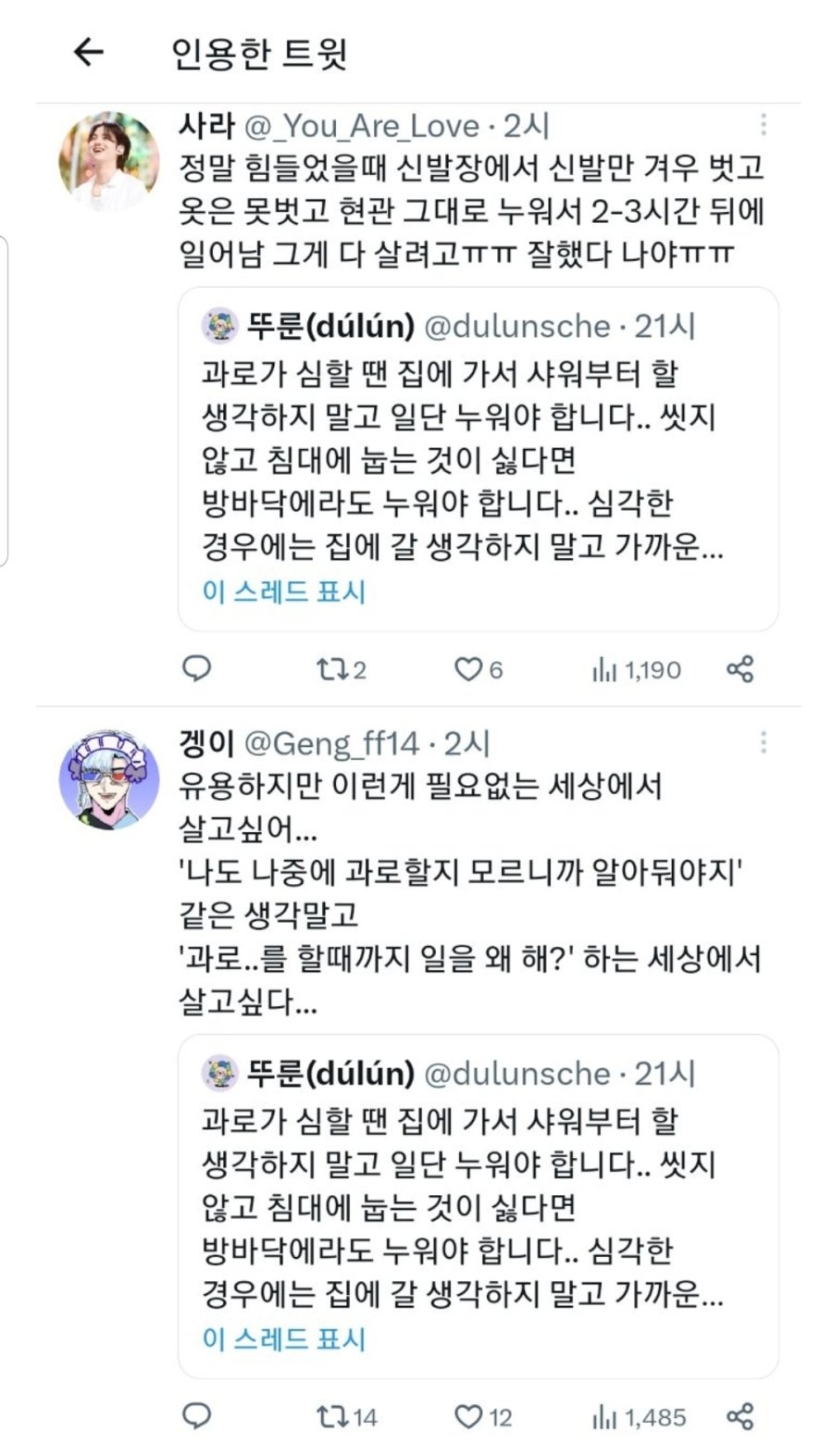Open overflow menu on 겡이's tweet
Screen dimensions: 833x1456
click(x=763, y=742)
